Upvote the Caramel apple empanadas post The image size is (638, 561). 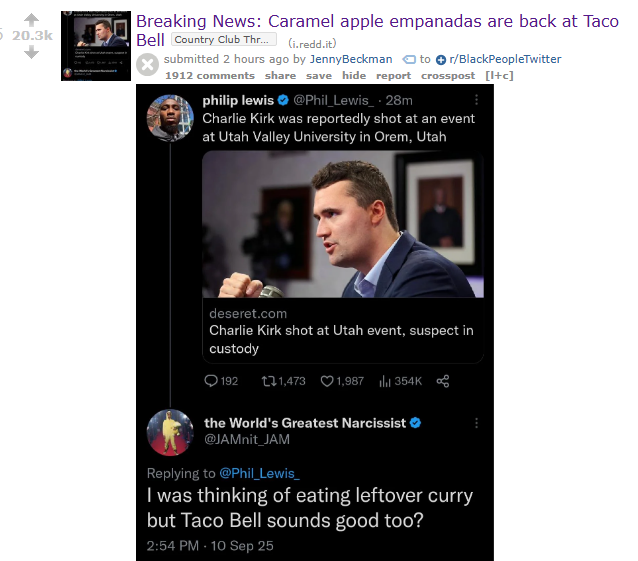(x=31, y=19)
